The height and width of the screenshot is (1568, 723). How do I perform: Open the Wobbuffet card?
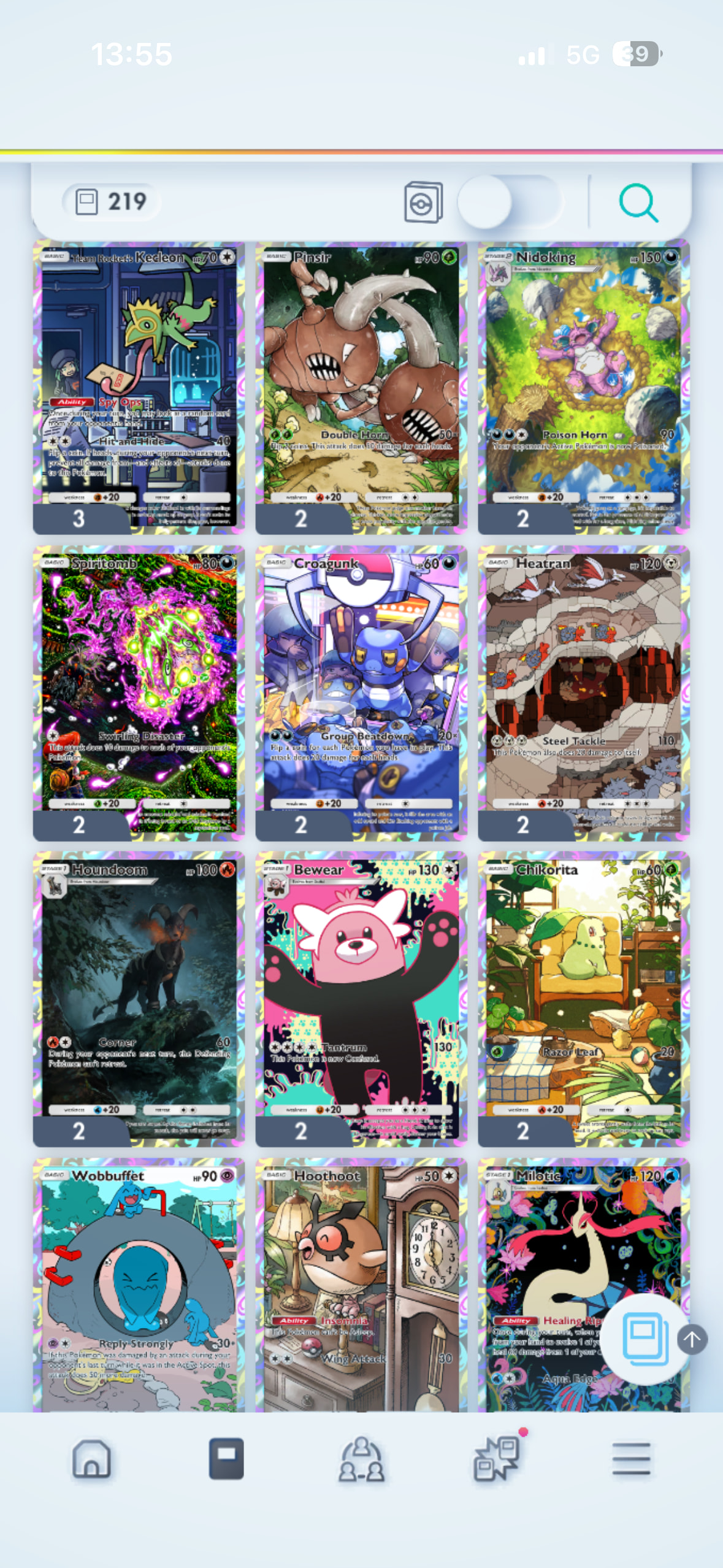[139, 1285]
